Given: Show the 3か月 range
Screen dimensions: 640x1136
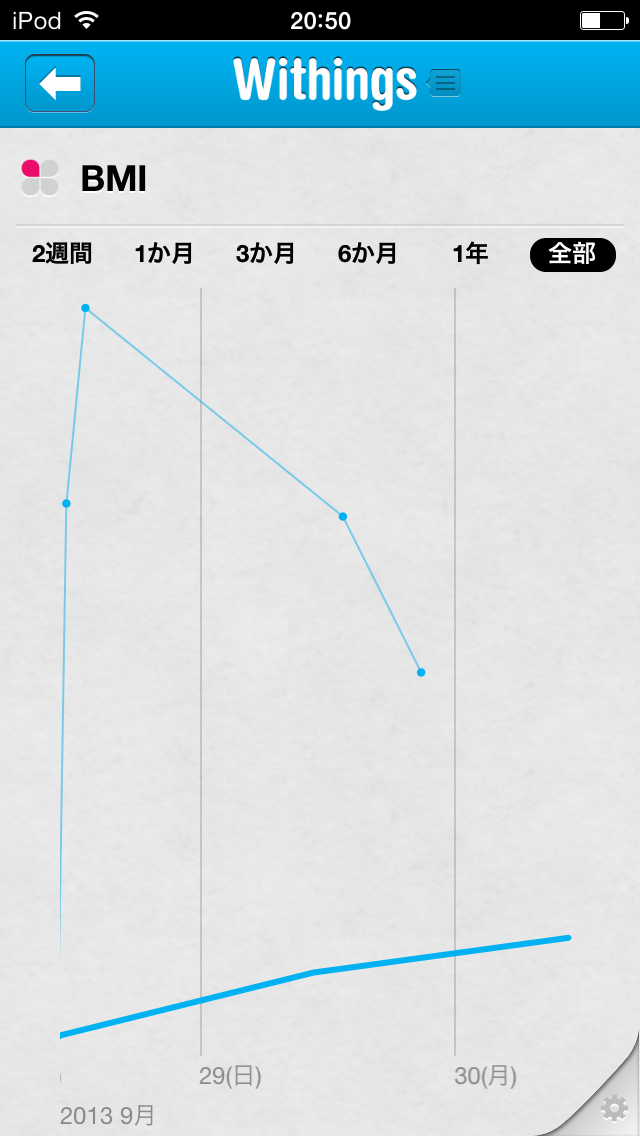Looking at the screenshot, I should coord(265,254).
